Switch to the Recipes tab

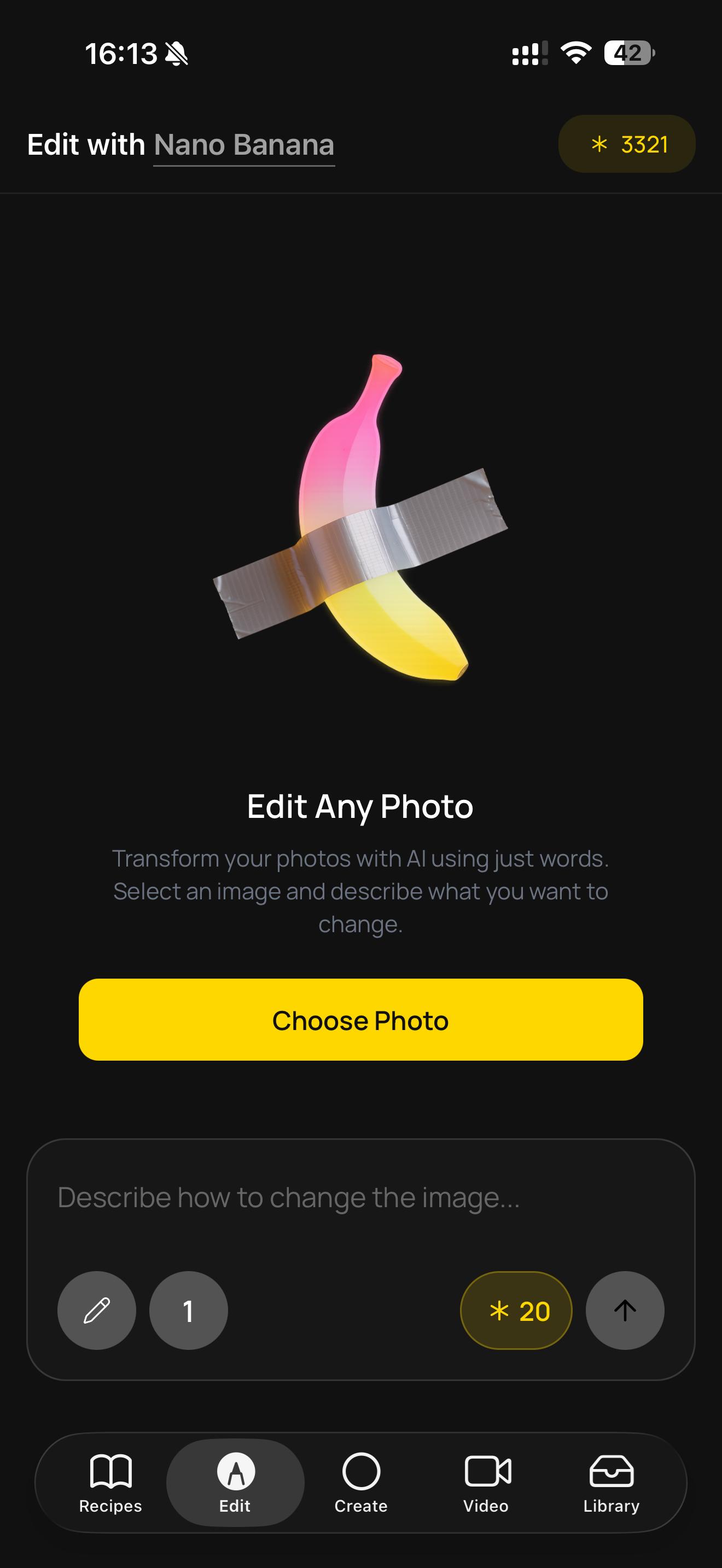point(110,1483)
